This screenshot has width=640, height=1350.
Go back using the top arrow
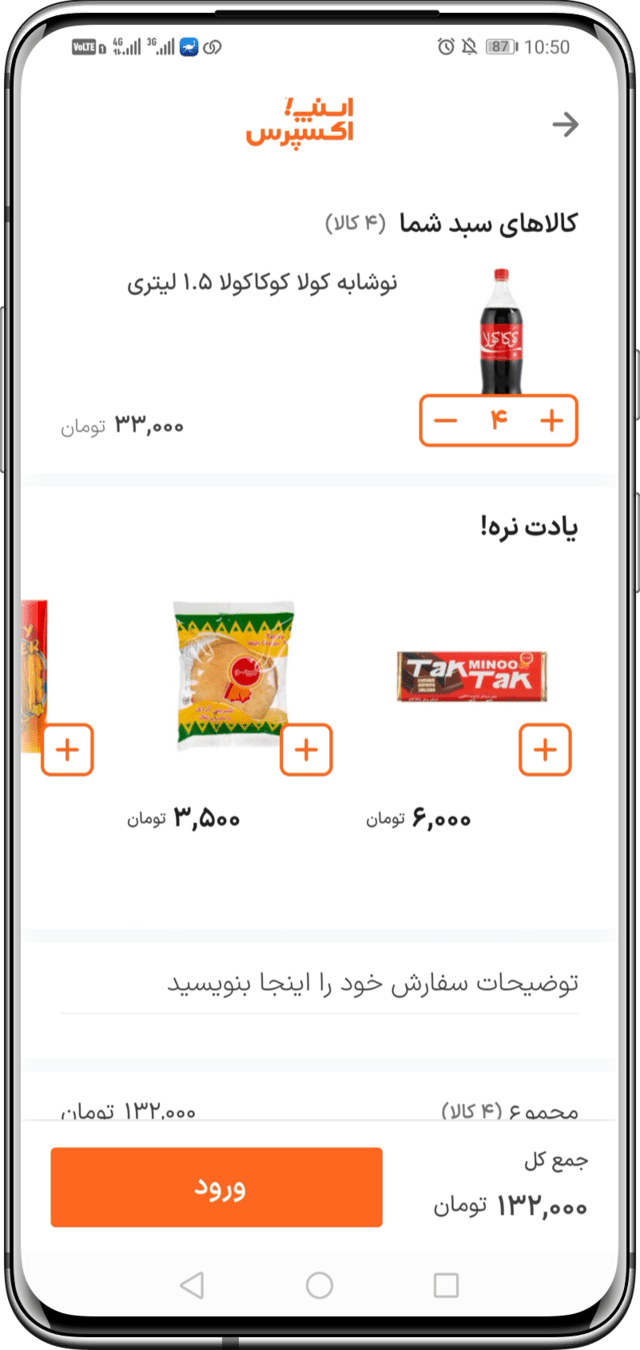click(566, 125)
